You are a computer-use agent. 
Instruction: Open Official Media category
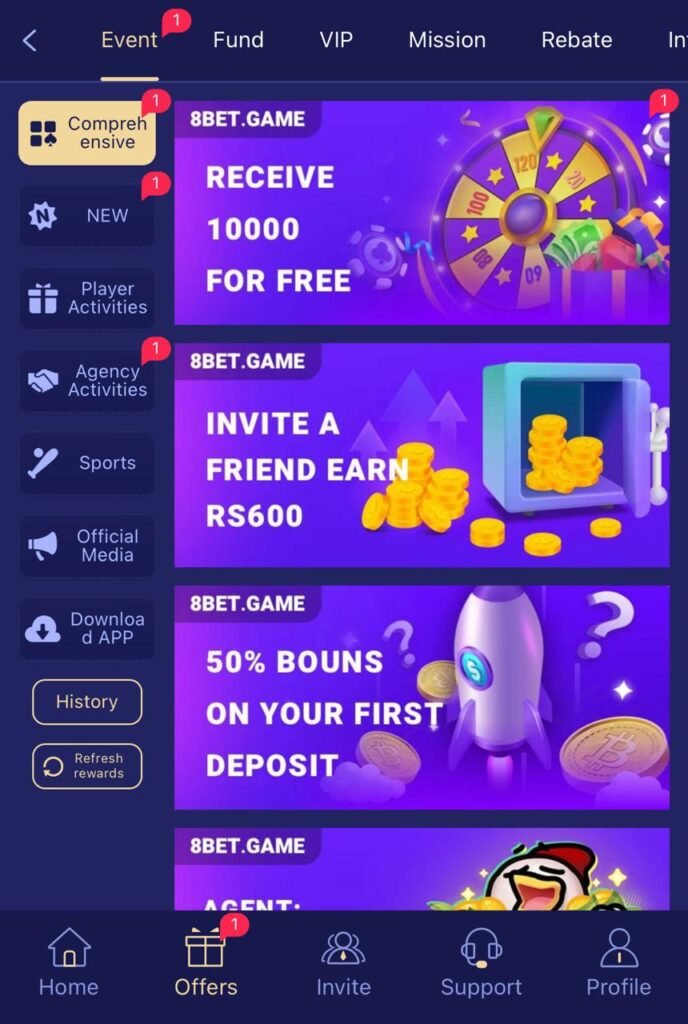(x=87, y=546)
